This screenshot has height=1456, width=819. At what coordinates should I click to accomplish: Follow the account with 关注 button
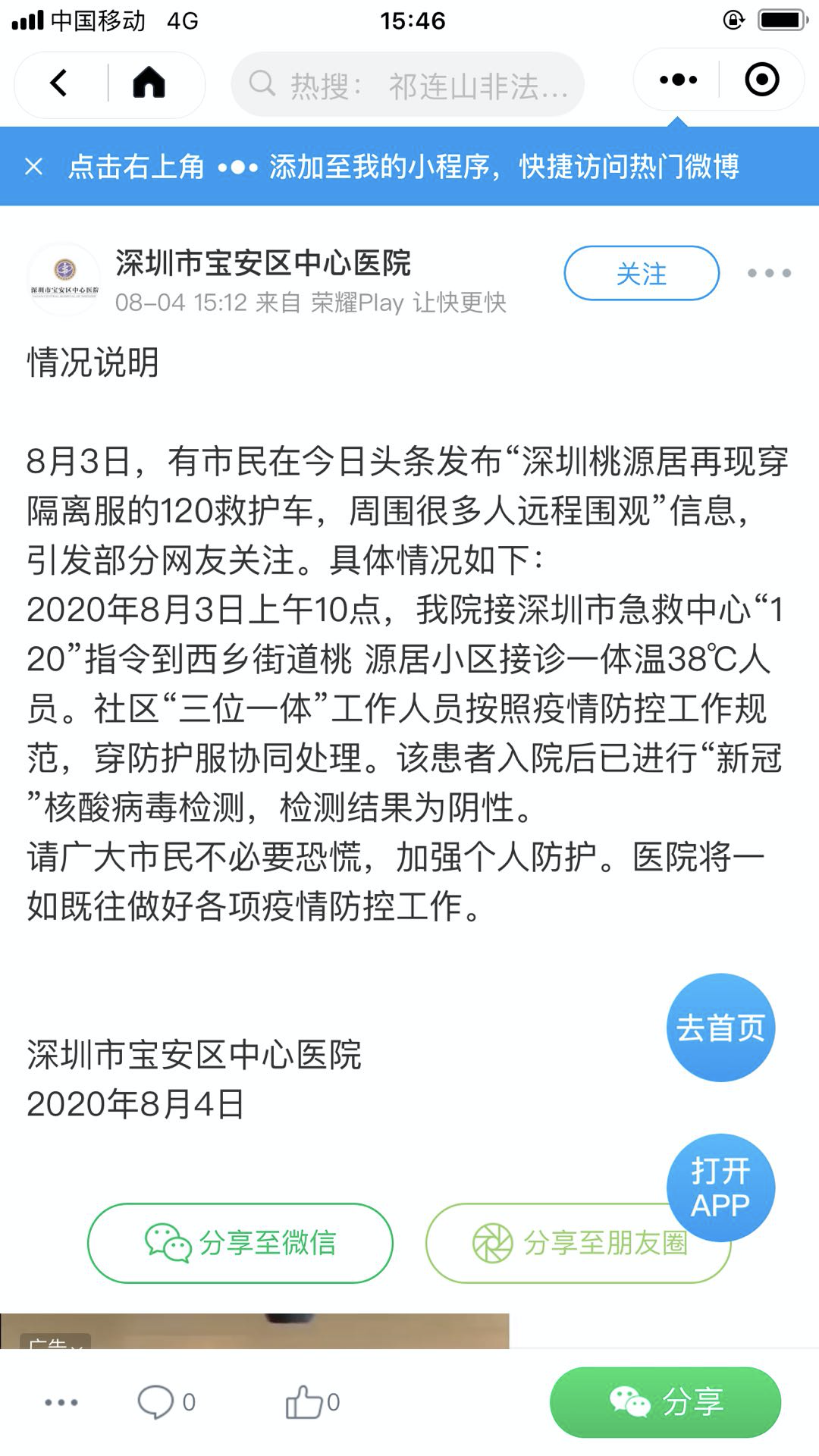coord(642,273)
